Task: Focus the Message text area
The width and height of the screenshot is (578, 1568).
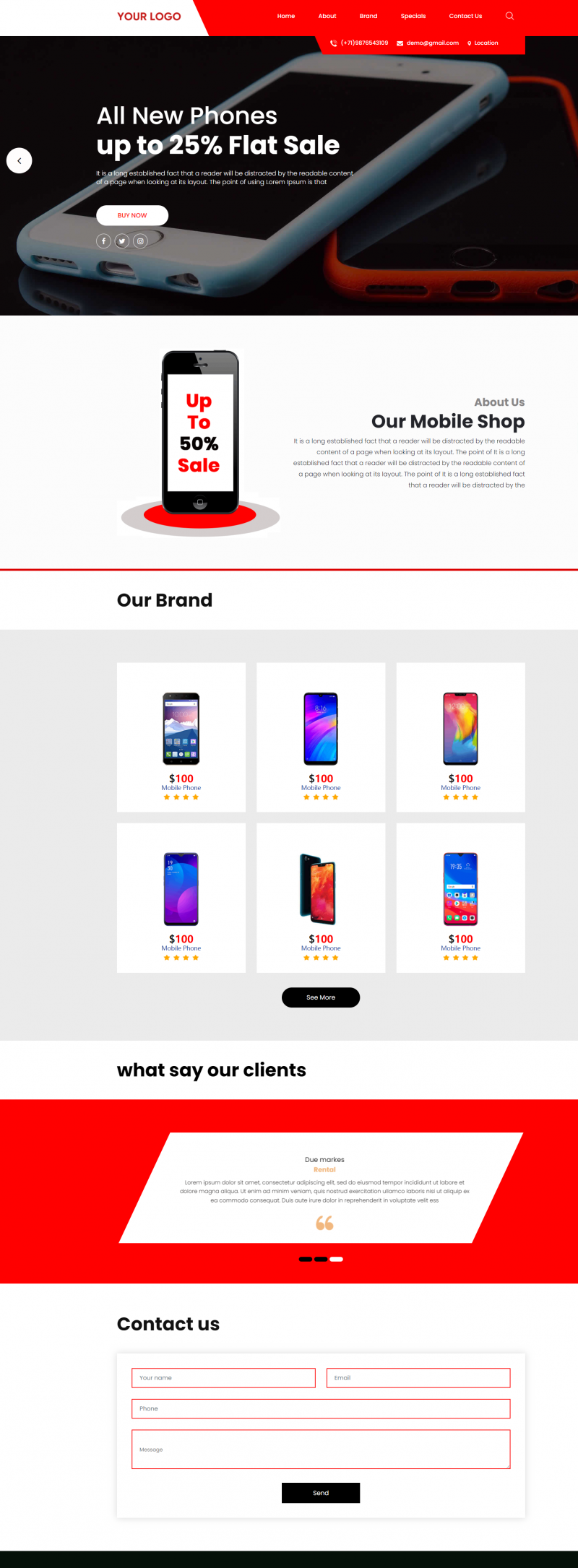Action: [321, 1449]
